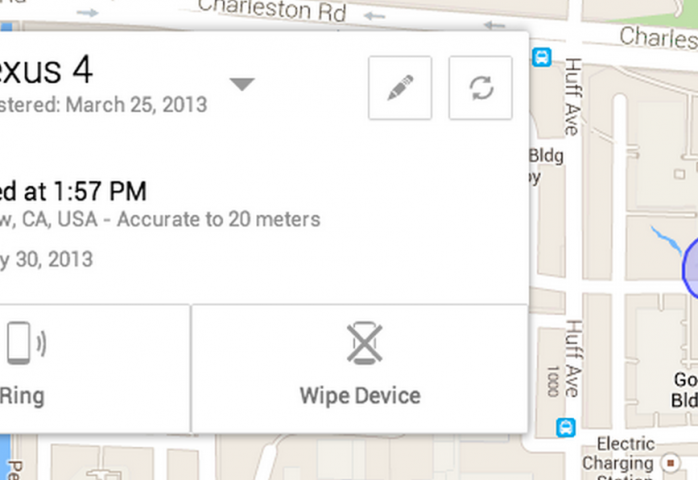Refresh the device location

(480, 88)
